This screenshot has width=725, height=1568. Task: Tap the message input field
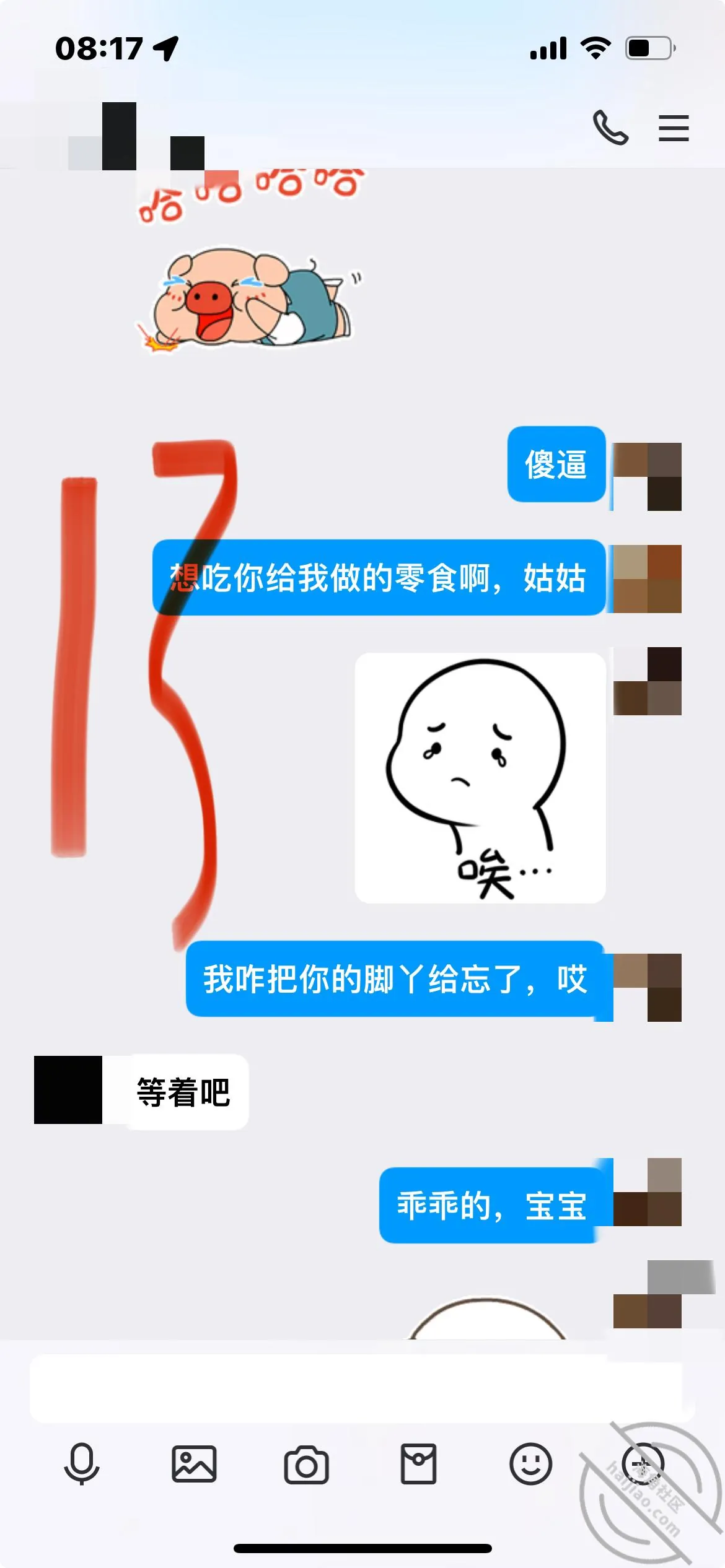pyautogui.click(x=362, y=1388)
